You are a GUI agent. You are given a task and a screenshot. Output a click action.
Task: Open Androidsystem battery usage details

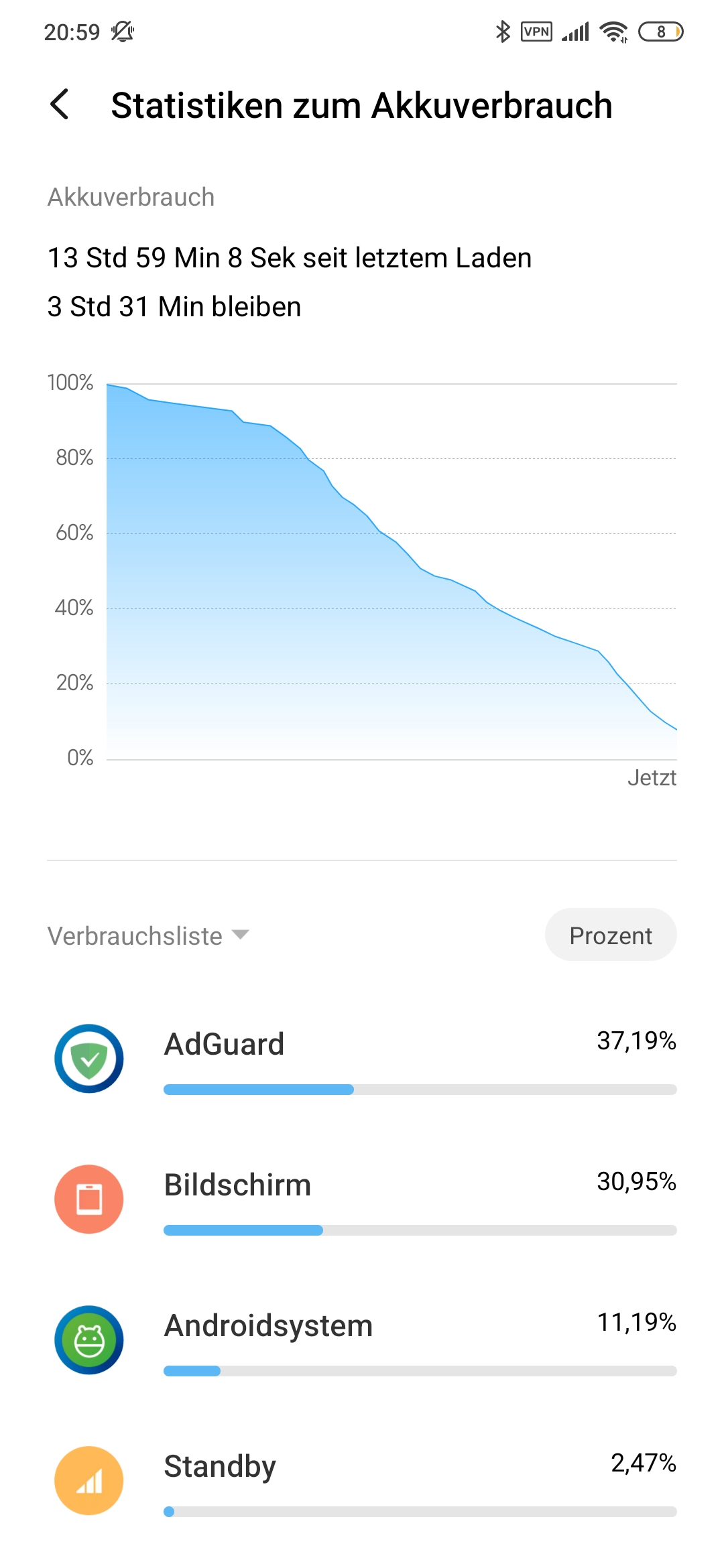(362, 1340)
